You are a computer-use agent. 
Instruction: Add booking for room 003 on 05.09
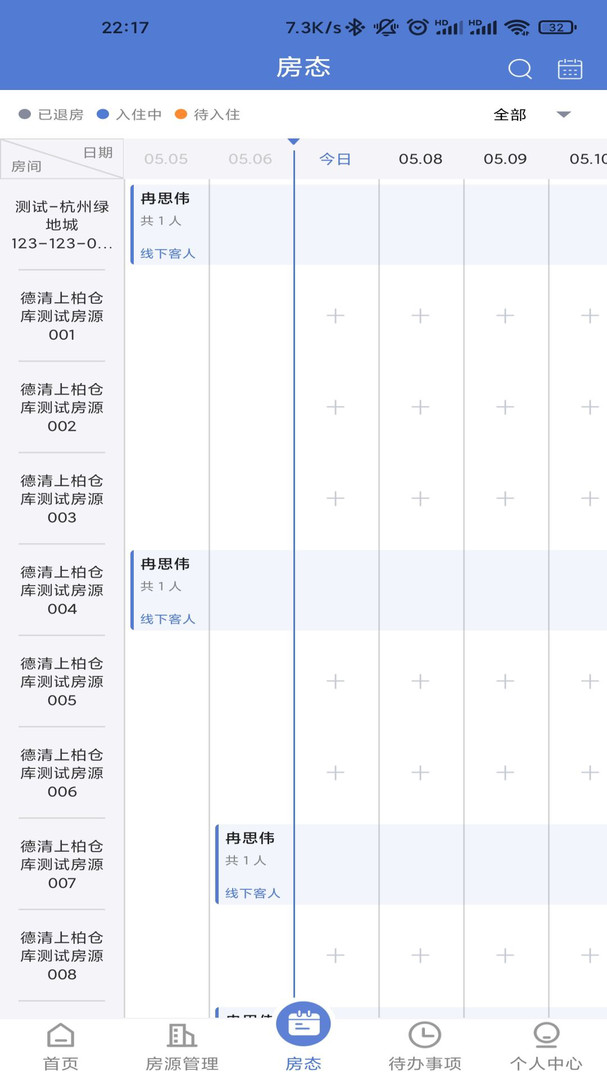tap(505, 498)
